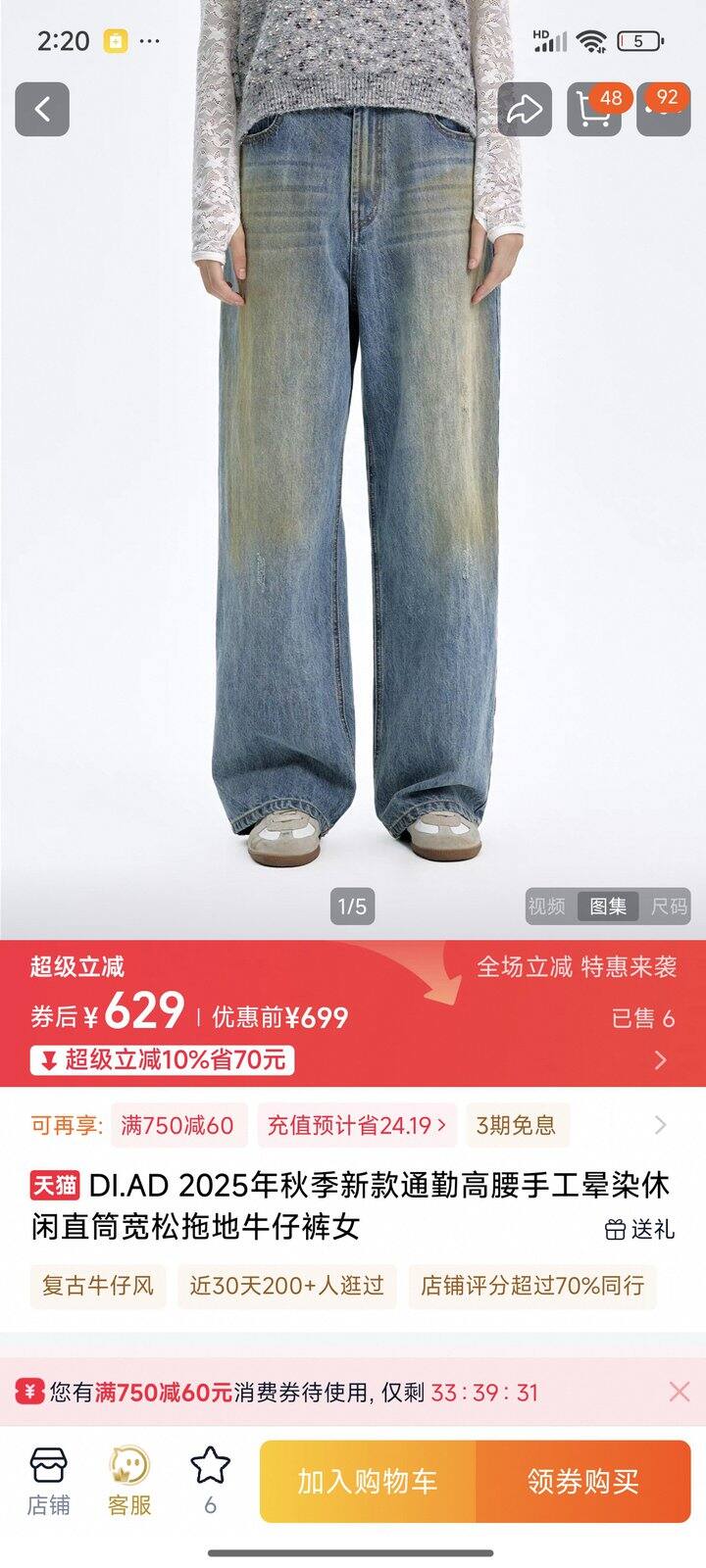The image size is (706, 1568).
Task: Share this jeans listing
Action: coord(525,109)
